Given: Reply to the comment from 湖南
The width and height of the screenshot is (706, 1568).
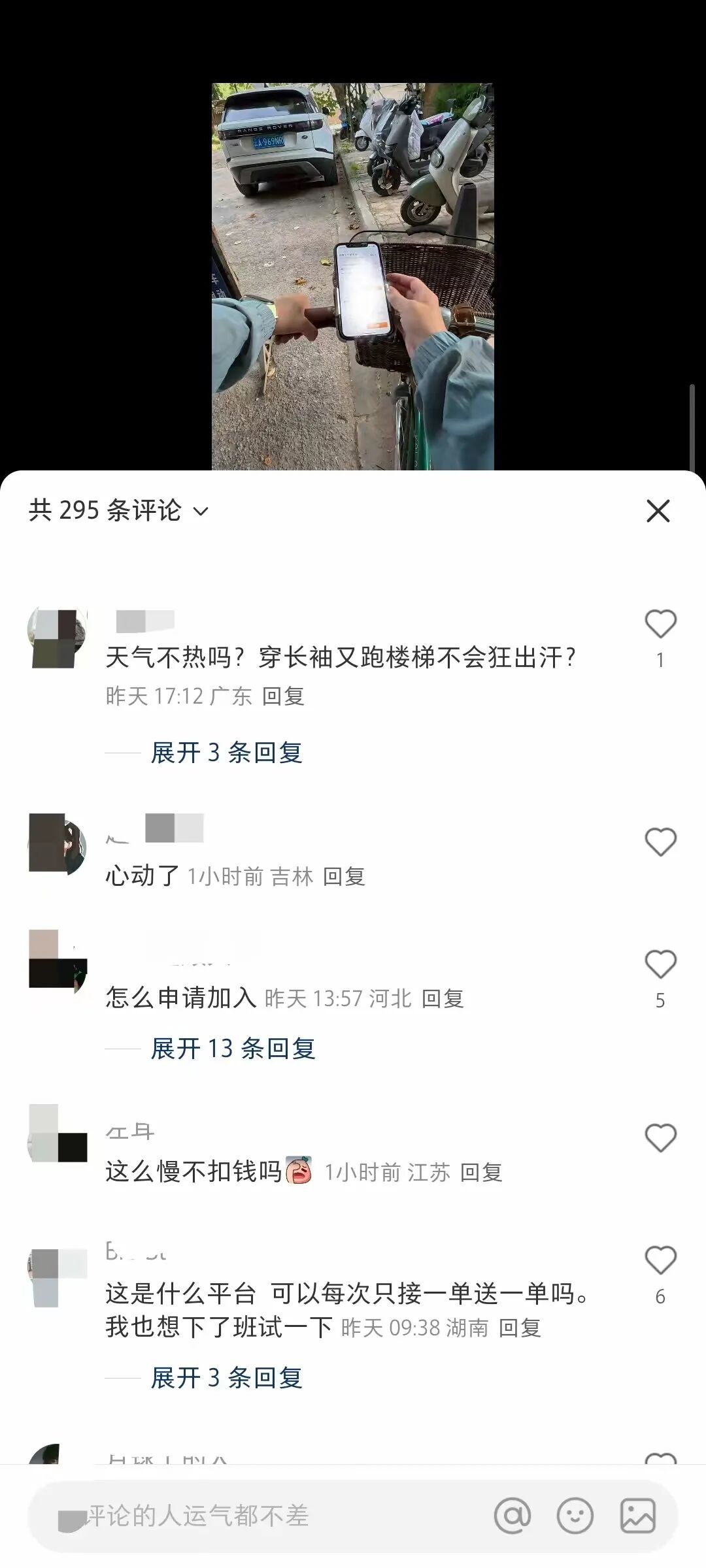Looking at the screenshot, I should [520, 1328].
